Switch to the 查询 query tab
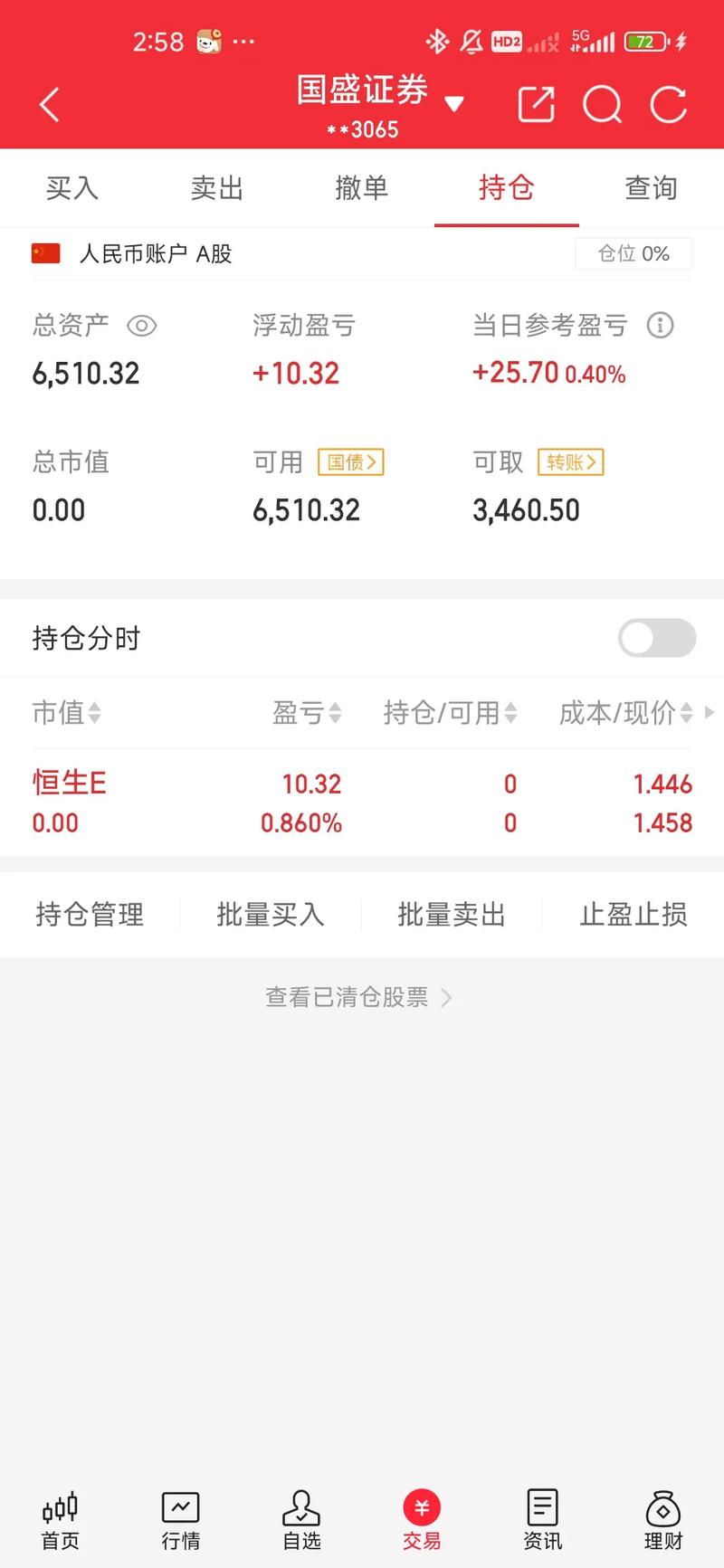The height and width of the screenshot is (1568, 724). 651,188
